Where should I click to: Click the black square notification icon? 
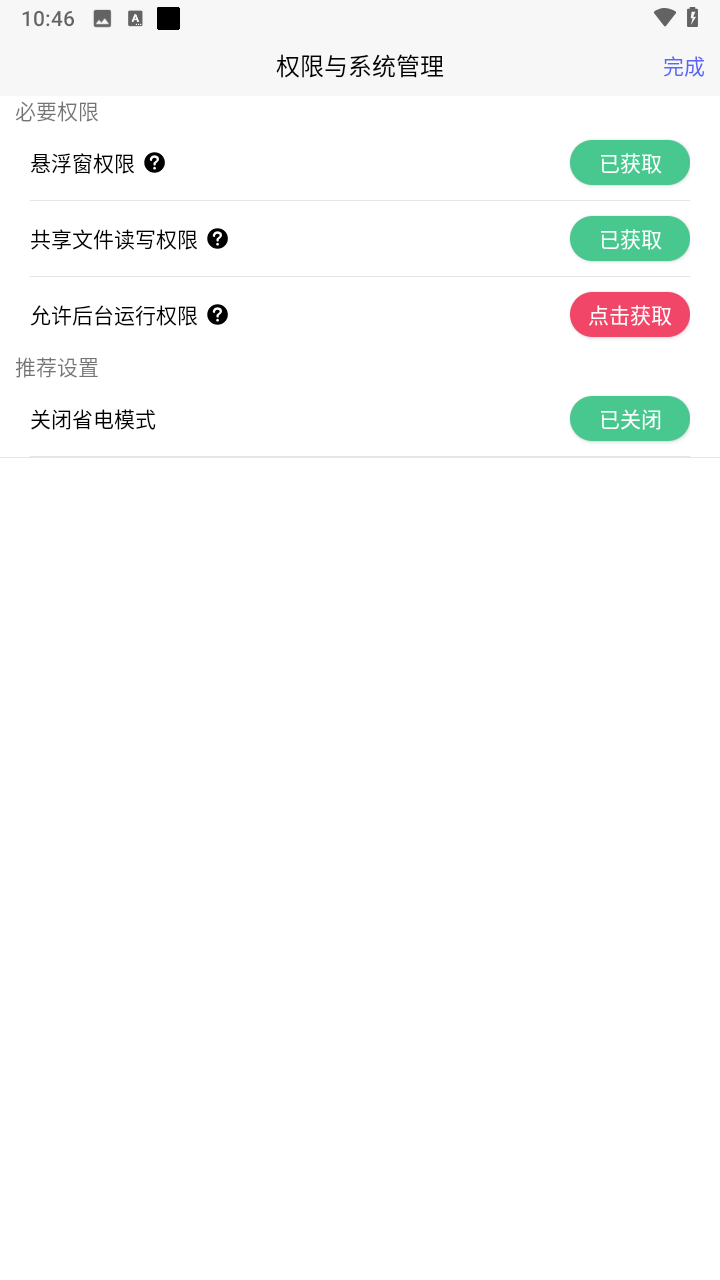point(168,17)
